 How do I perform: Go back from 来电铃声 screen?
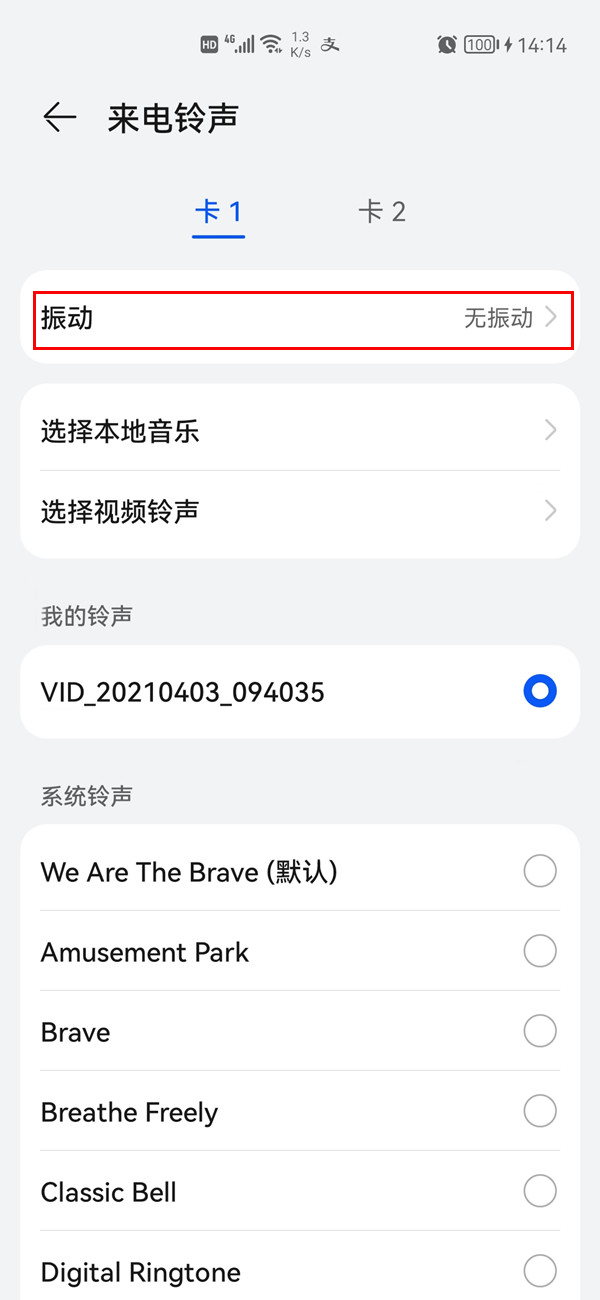point(60,118)
